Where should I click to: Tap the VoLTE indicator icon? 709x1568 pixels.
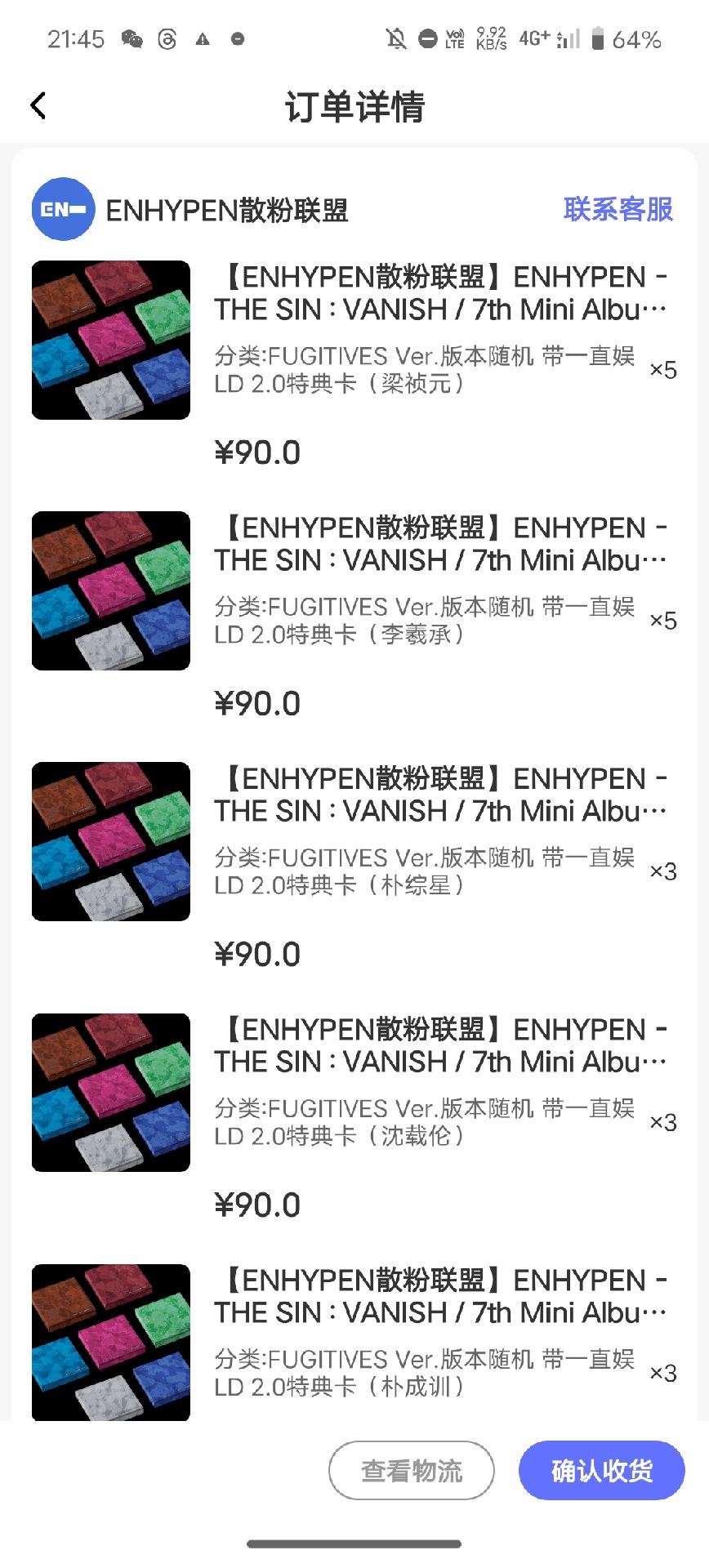(455, 38)
